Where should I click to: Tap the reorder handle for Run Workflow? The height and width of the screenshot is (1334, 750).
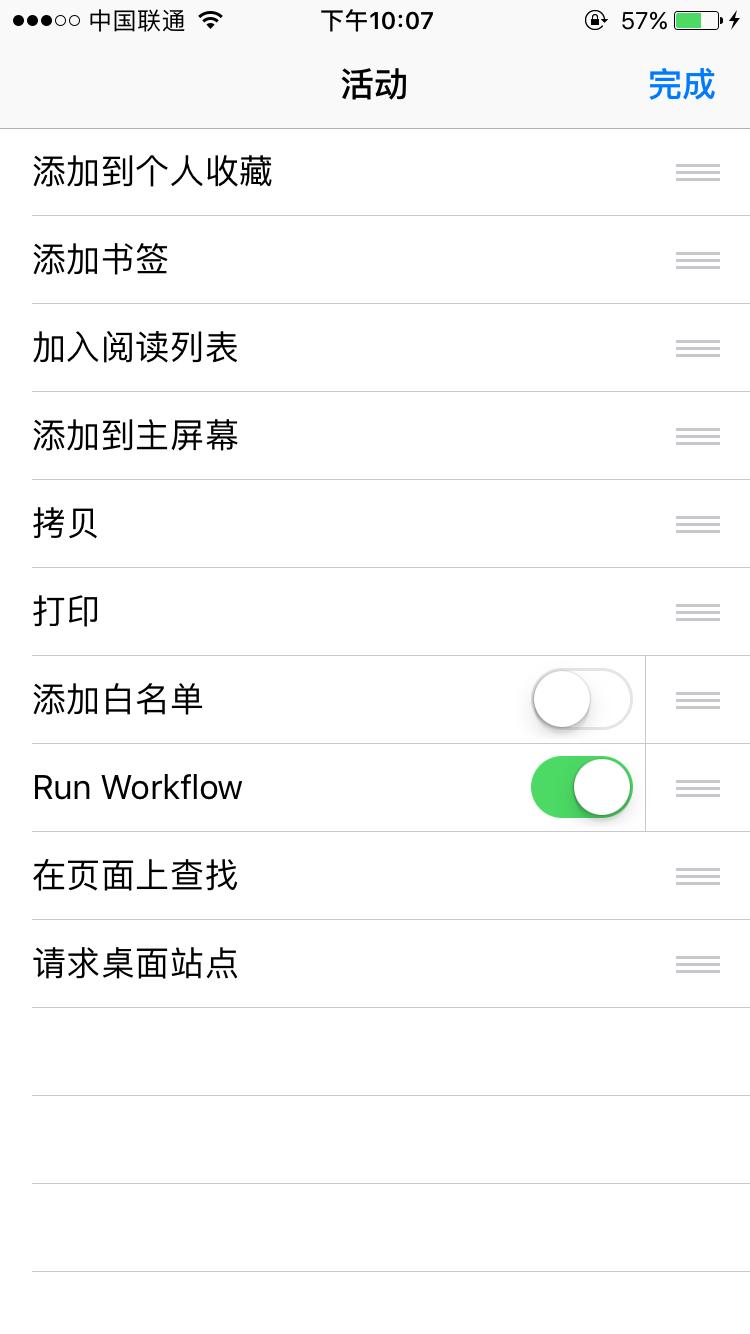697,787
